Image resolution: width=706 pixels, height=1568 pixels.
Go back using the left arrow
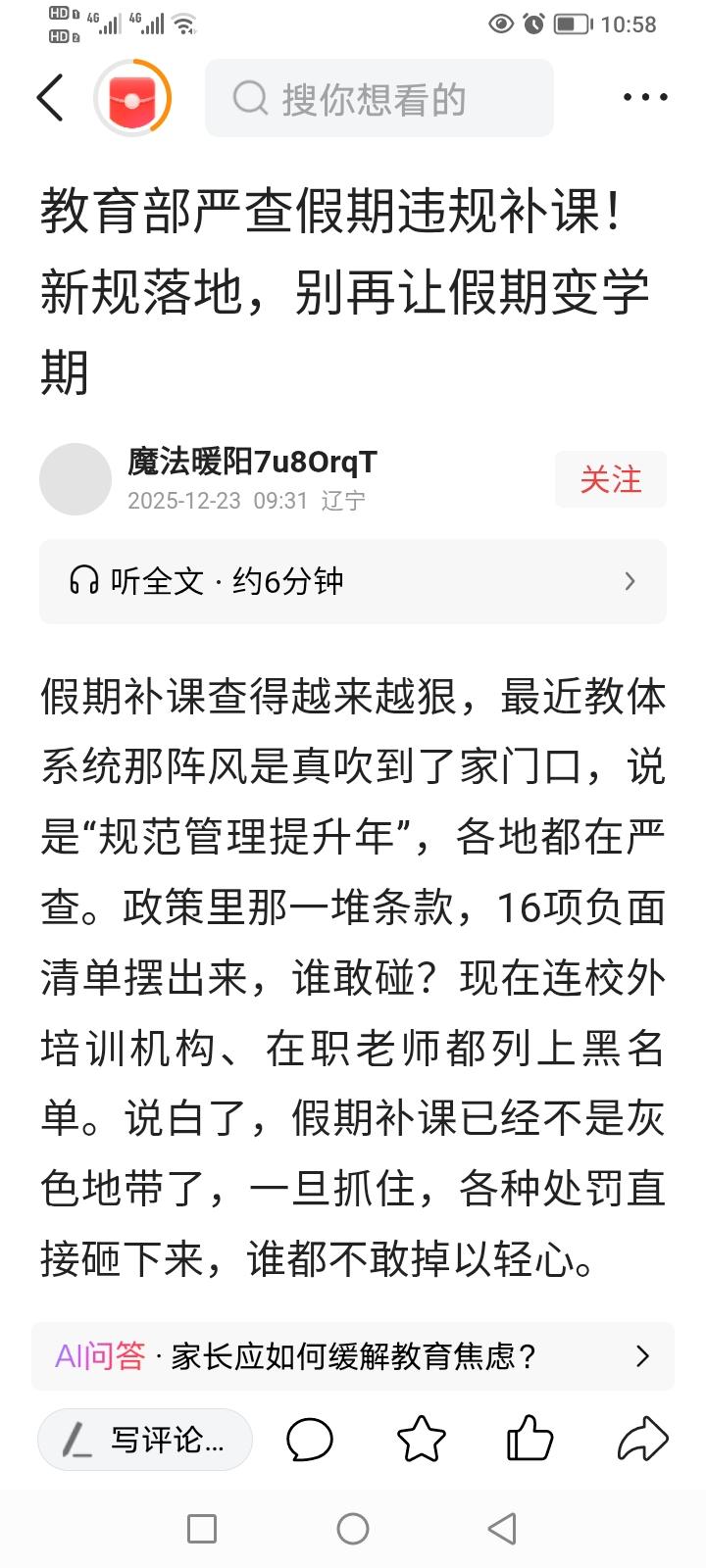(x=49, y=98)
